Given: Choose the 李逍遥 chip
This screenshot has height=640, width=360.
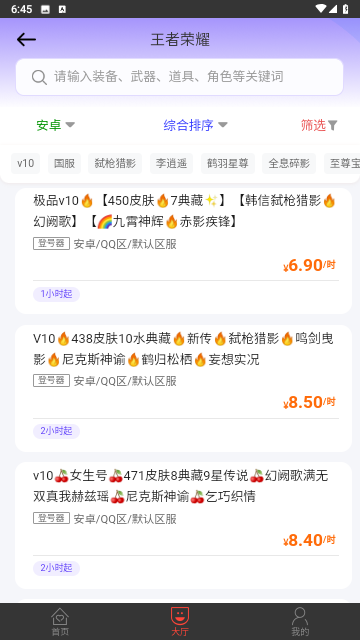Looking at the screenshot, I should 171,163.
